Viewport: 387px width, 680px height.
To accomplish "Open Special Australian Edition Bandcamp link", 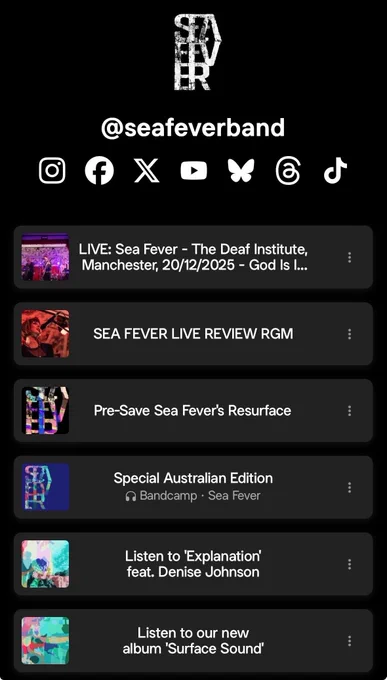I will [x=194, y=487].
